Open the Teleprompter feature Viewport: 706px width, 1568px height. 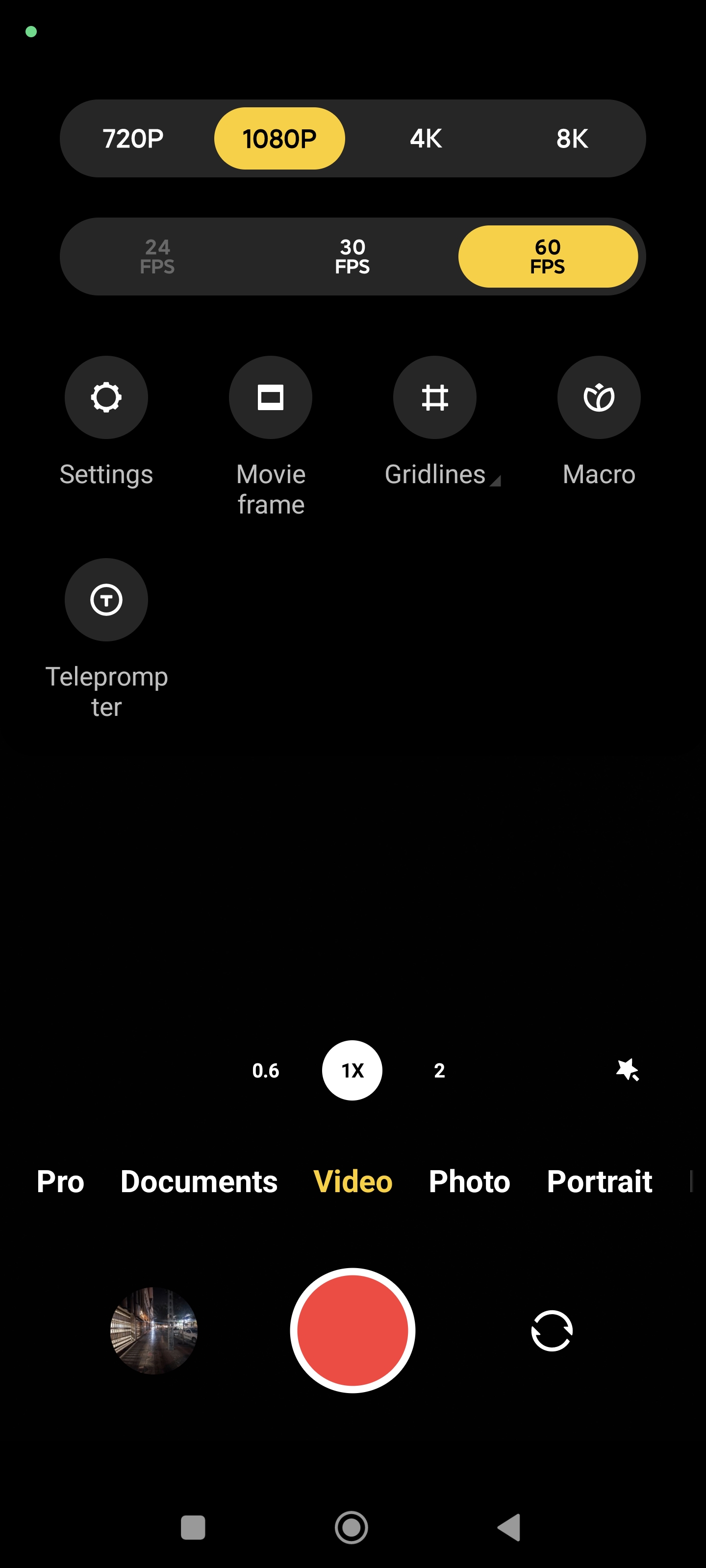[106, 600]
